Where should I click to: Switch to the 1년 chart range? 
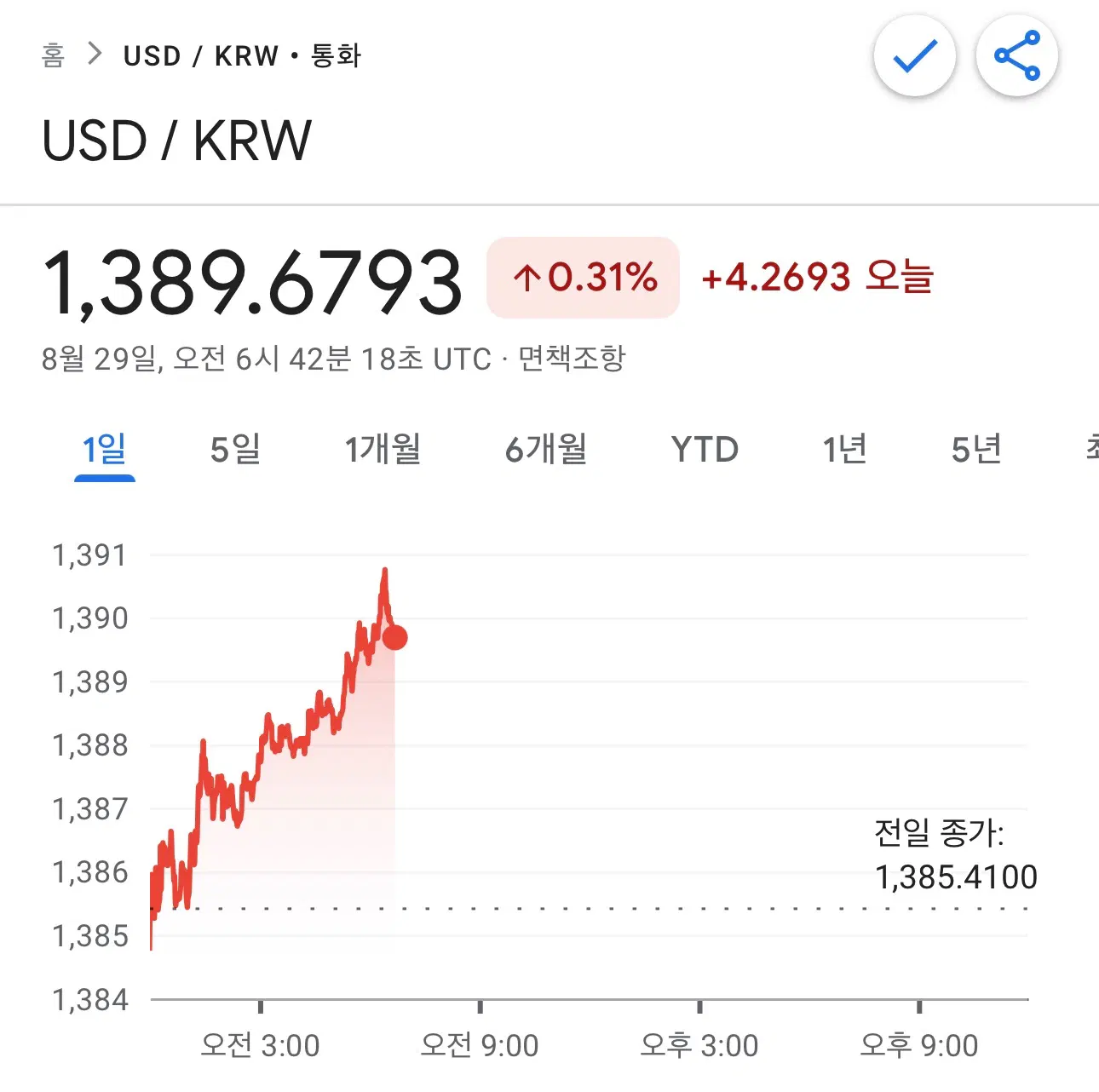844,449
